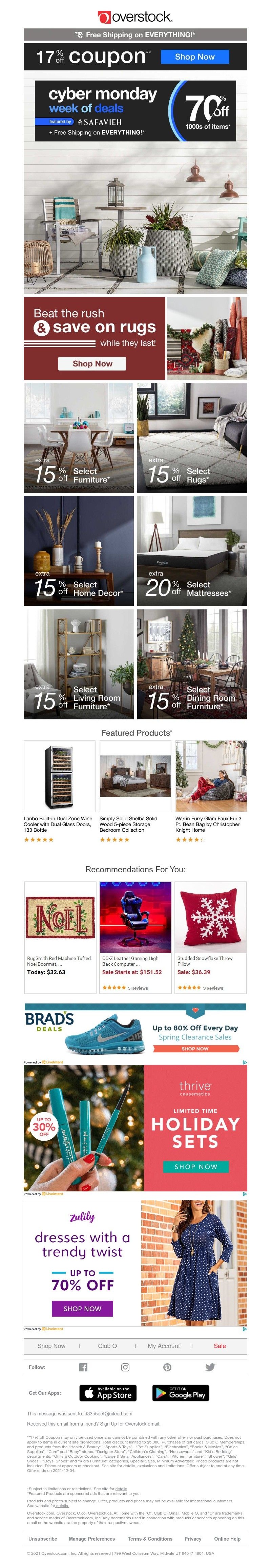Open 15% off Living Room Furniture tile
The width and height of the screenshot is (271, 1568).
[x=79, y=664]
